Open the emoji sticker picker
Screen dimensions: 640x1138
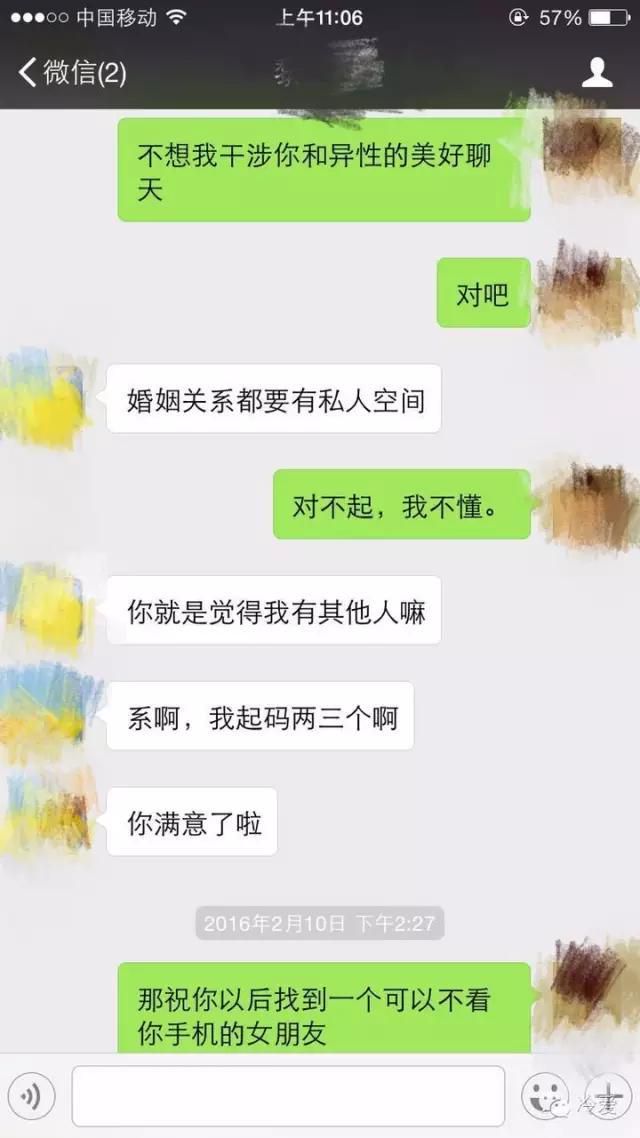pos(545,1096)
